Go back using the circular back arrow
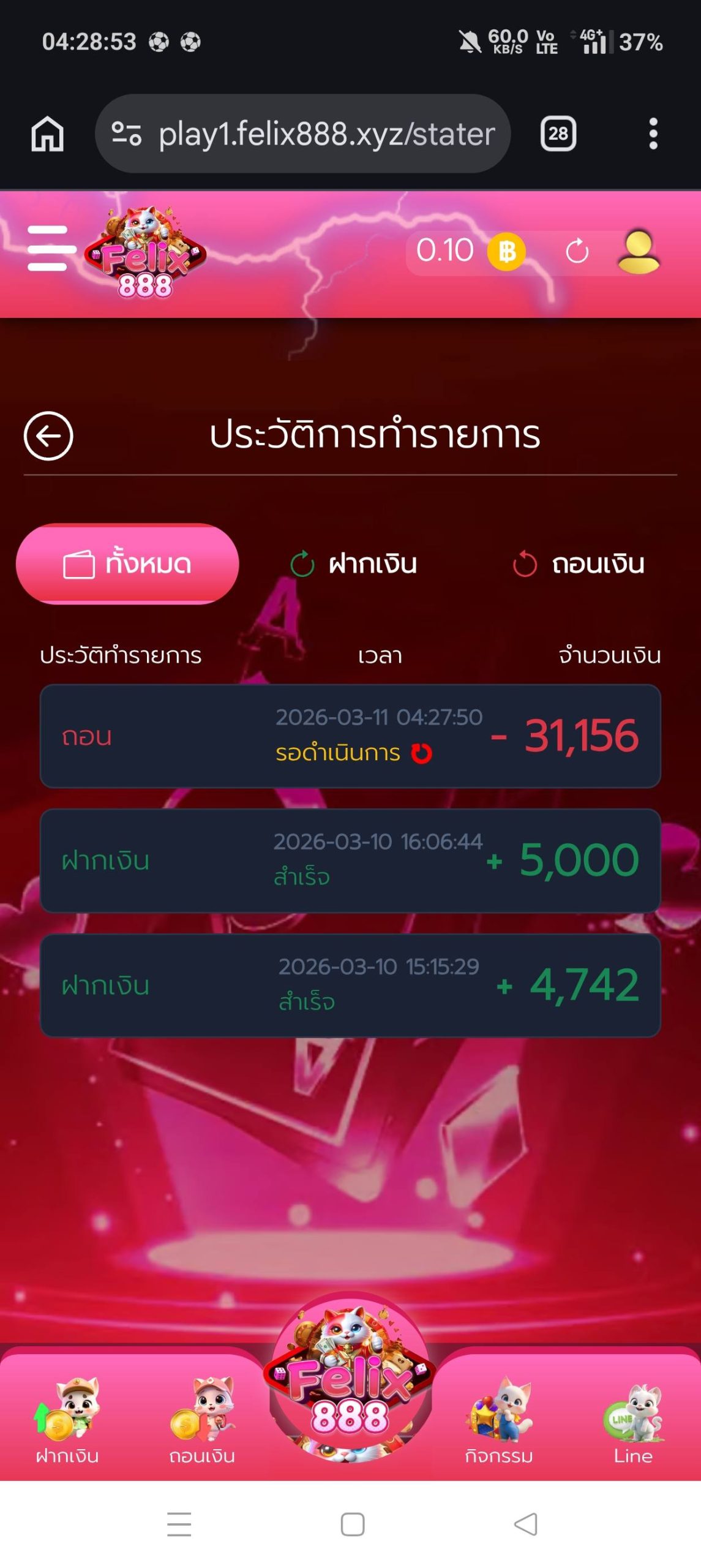The image size is (701, 1568). [x=48, y=435]
